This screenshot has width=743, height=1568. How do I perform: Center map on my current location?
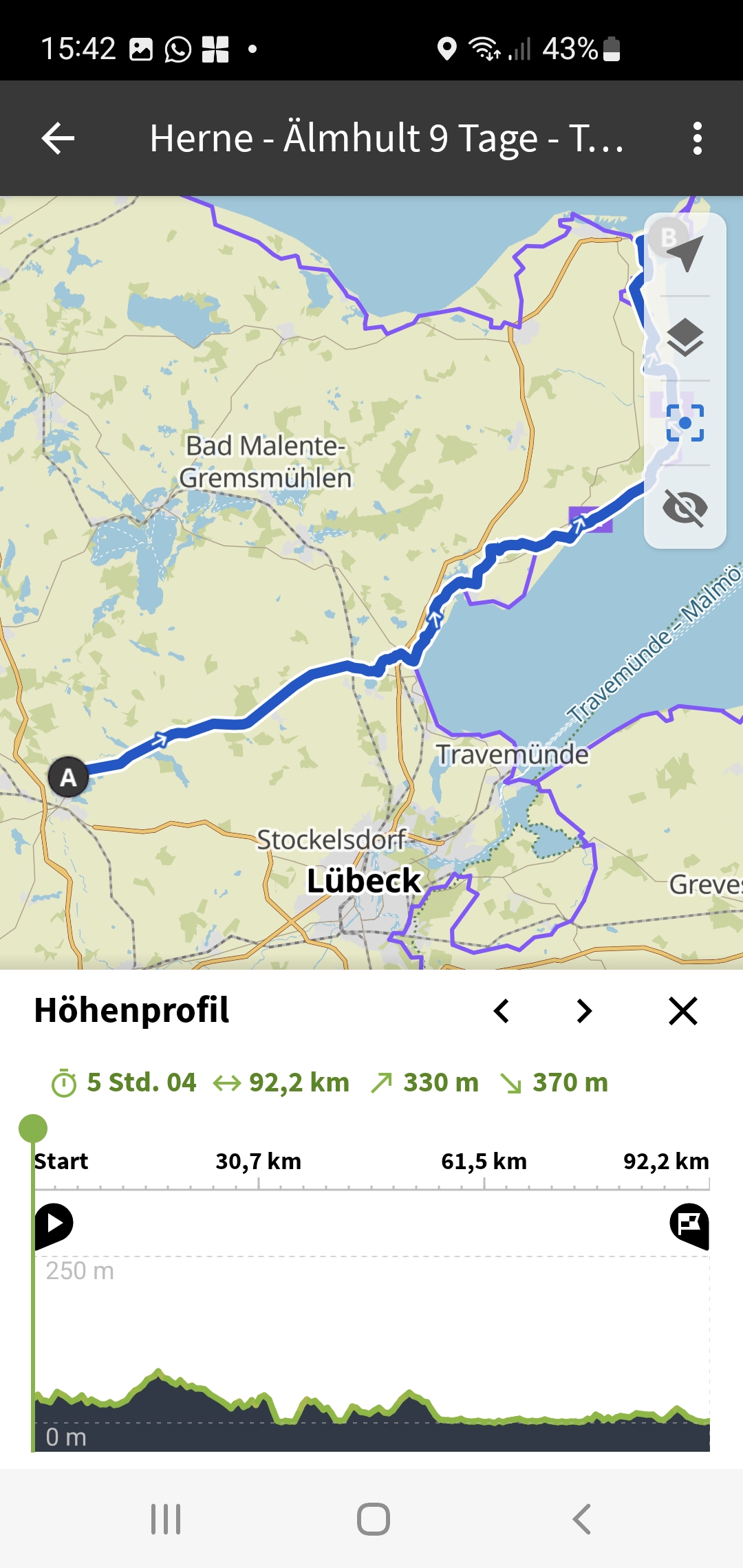(685, 254)
